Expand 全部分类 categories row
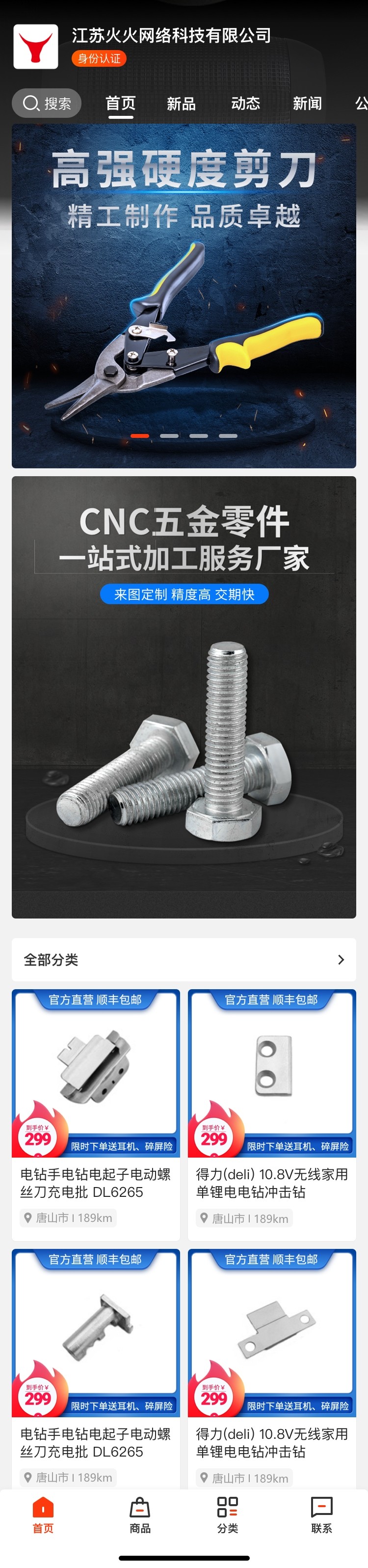The image size is (368, 1568). (184, 959)
